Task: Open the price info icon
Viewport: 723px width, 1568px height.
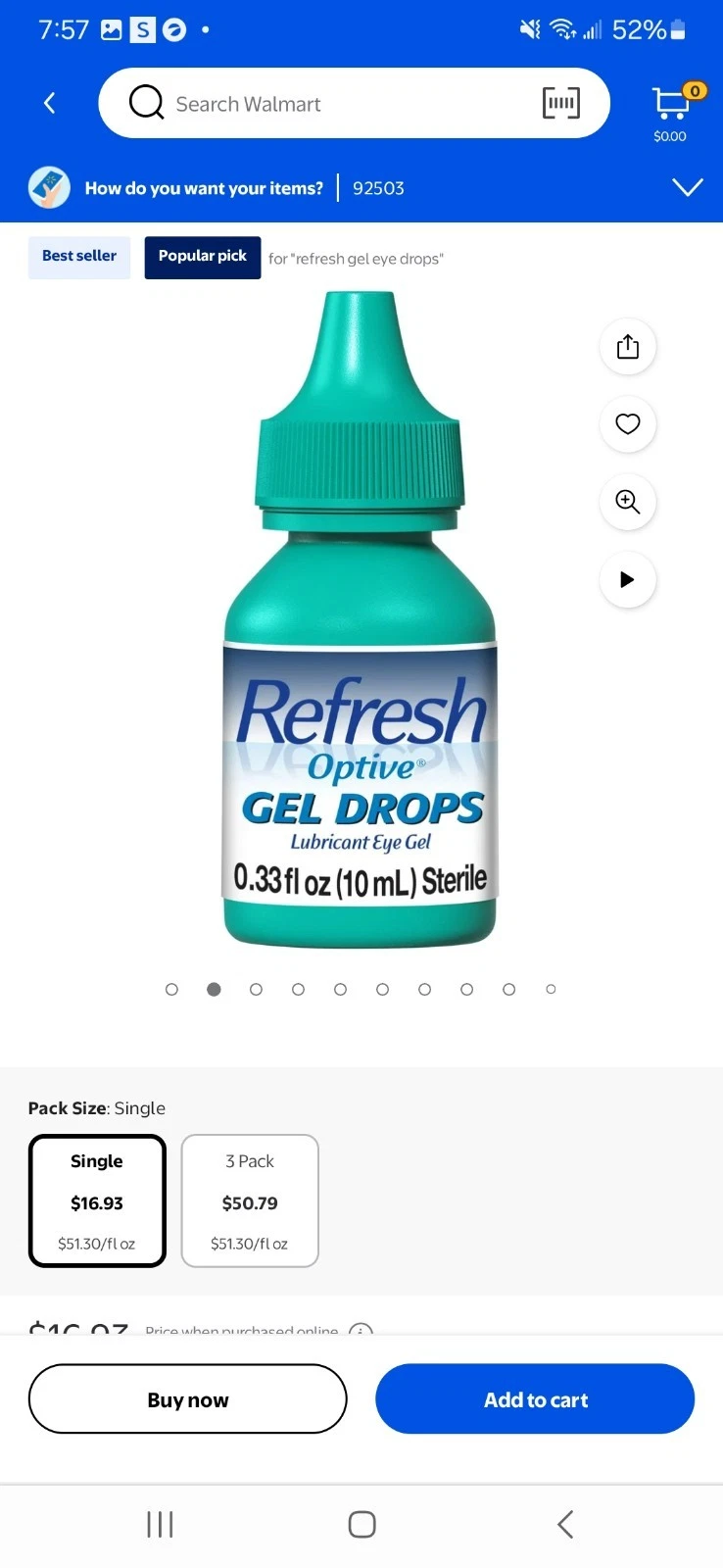Action: [361, 1330]
